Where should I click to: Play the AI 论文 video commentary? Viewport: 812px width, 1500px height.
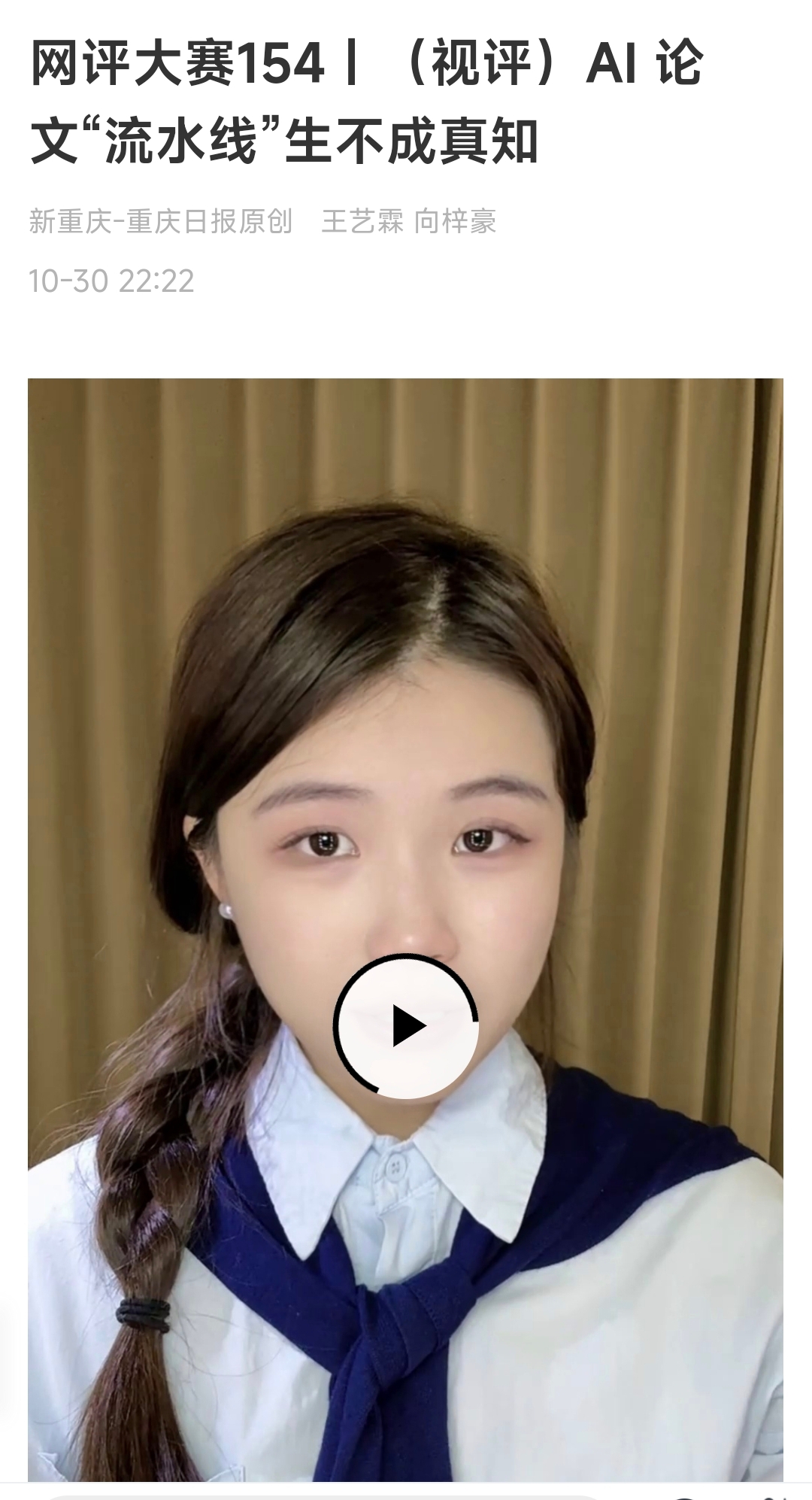click(x=406, y=1026)
